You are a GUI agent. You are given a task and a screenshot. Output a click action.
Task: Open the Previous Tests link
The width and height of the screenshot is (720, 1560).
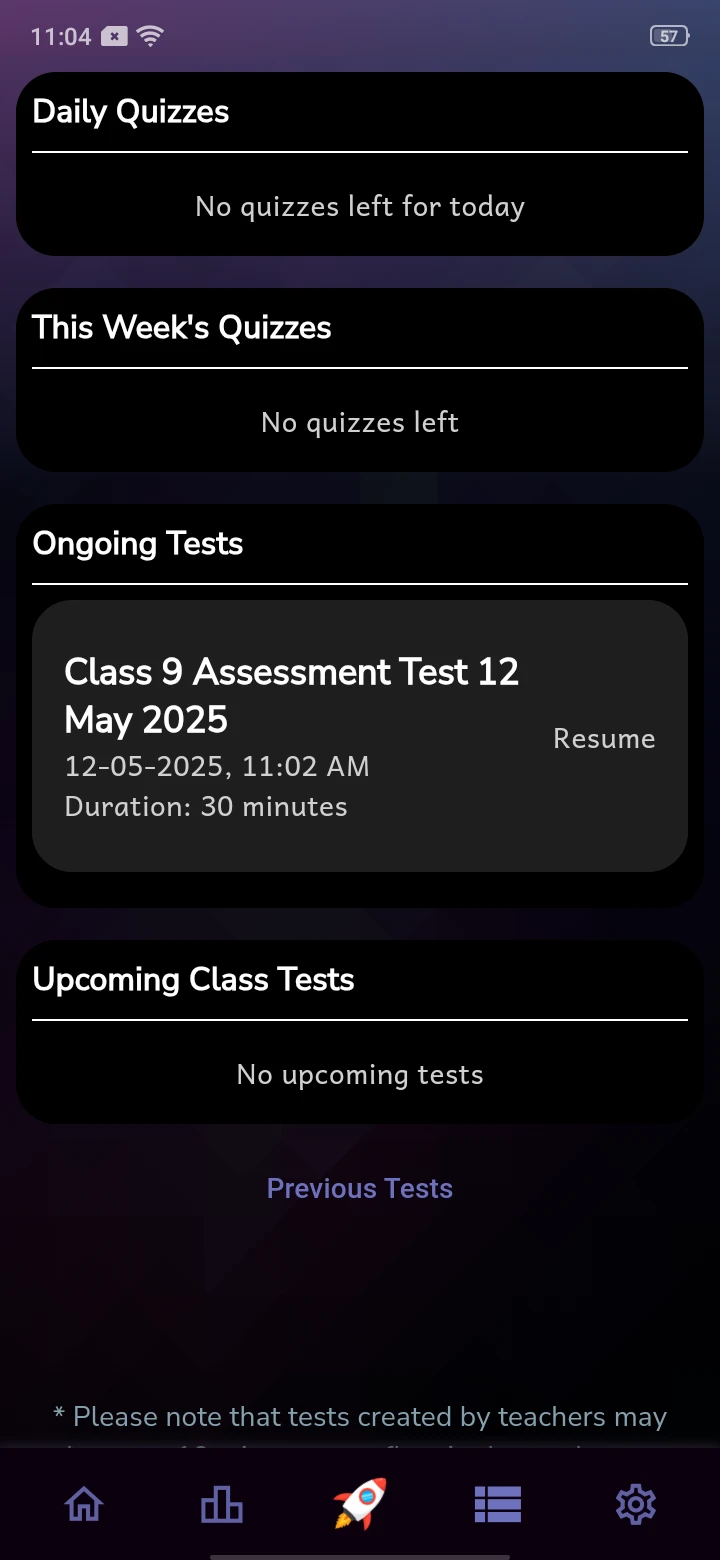click(x=360, y=1188)
